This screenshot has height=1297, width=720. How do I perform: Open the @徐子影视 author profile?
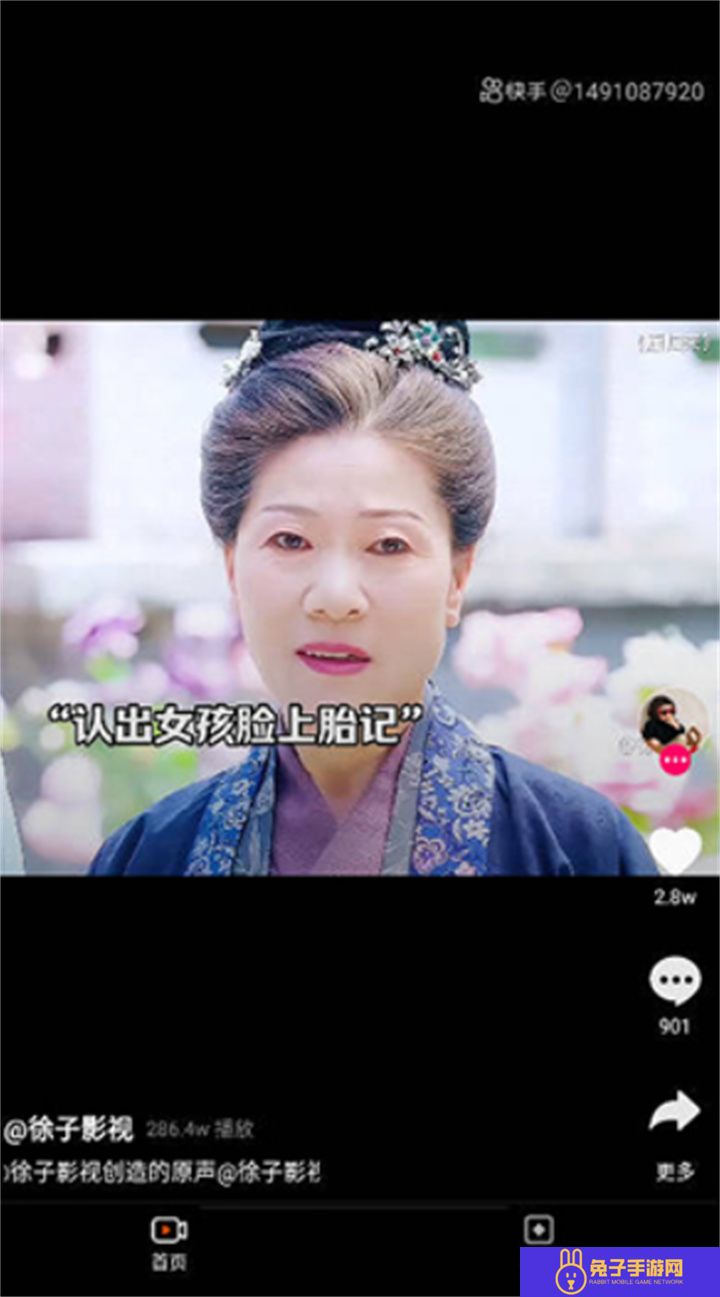(x=69, y=1130)
